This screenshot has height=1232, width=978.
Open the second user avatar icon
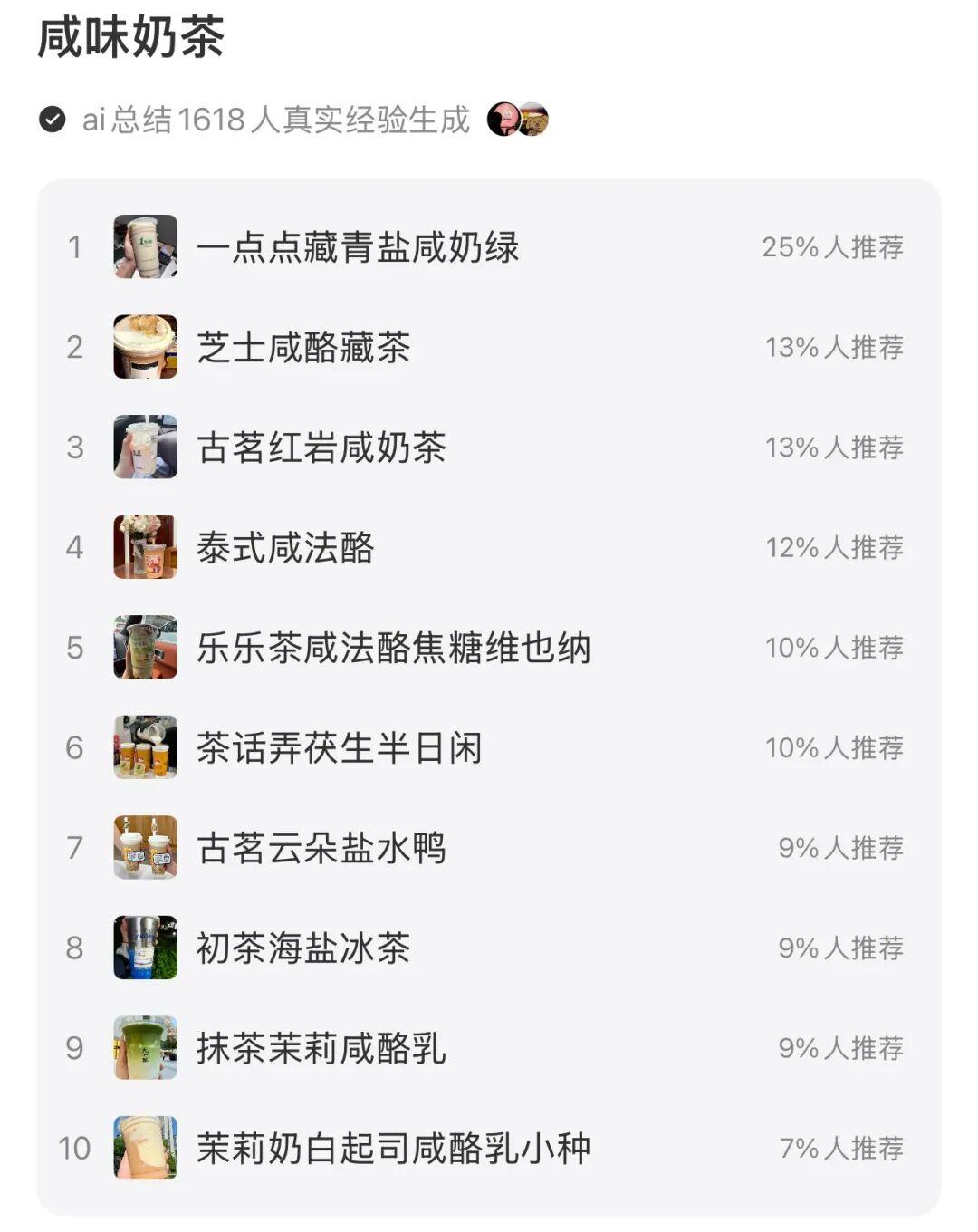click(x=536, y=120)
